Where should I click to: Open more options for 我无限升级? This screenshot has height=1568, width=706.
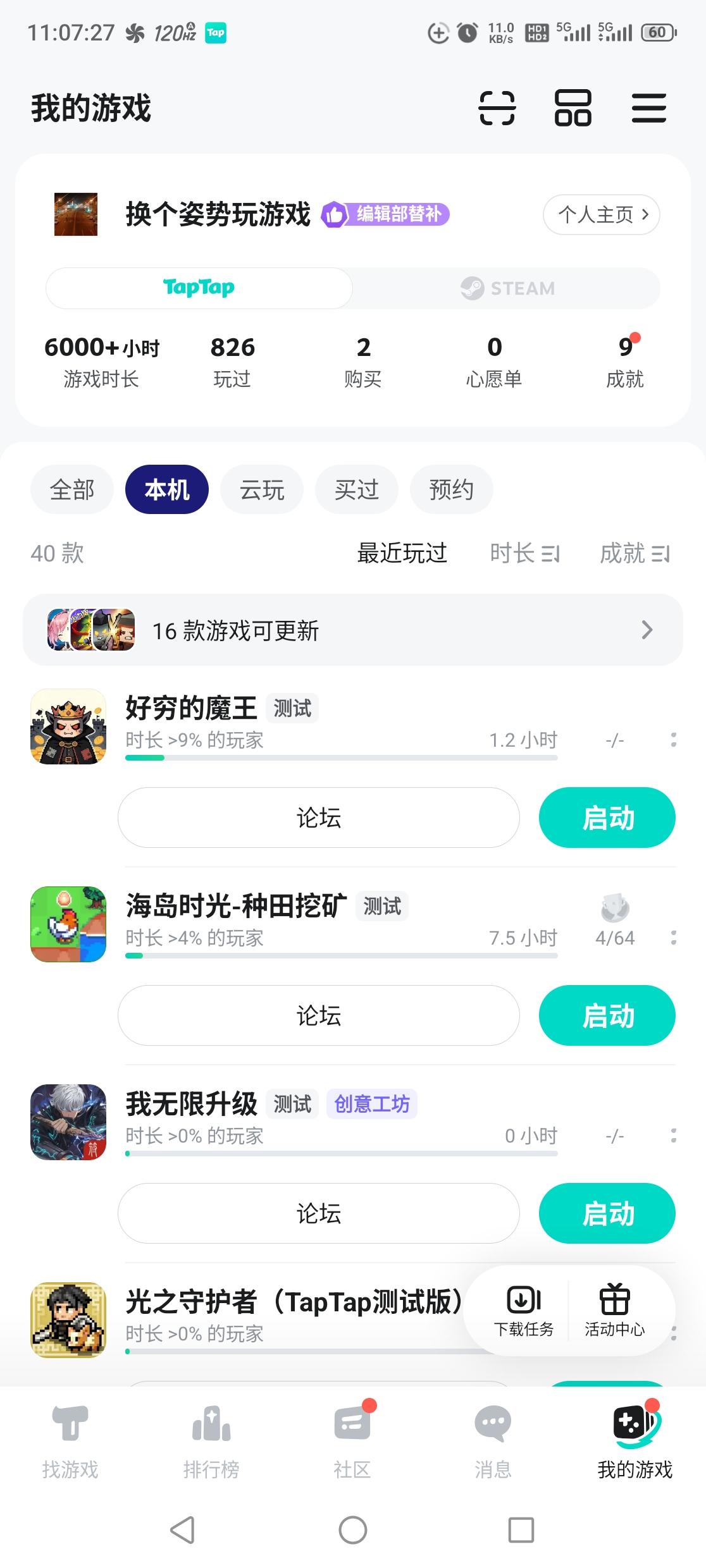point(673,1136)
